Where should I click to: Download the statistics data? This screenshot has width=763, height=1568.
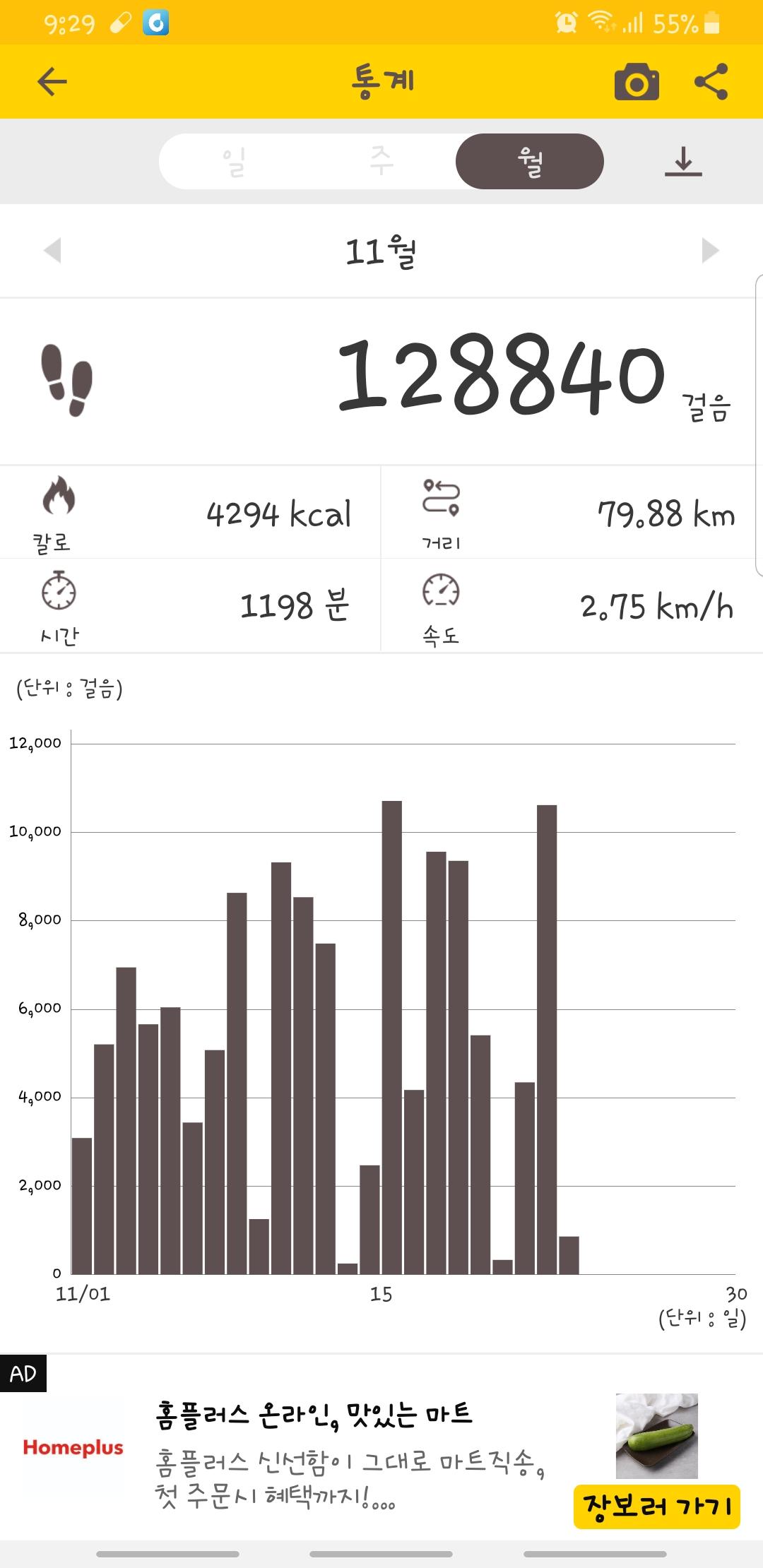pyautogui.click(x=683, y=162)
